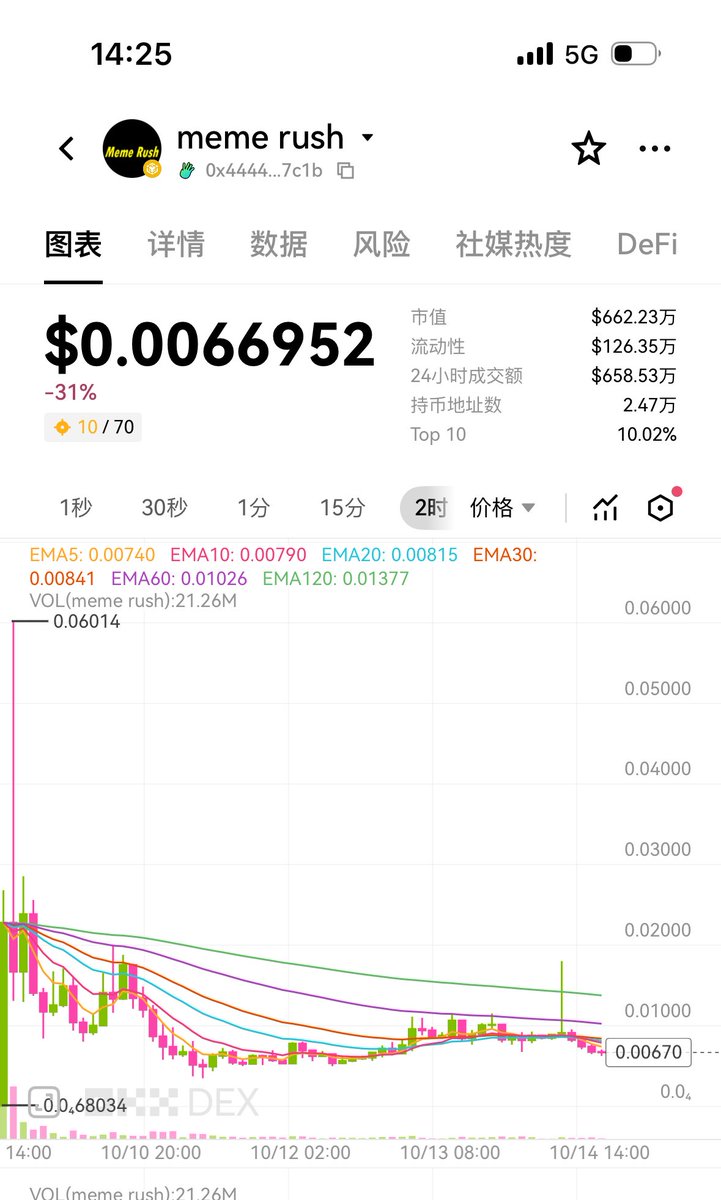Open the three-dot overflow menu
The image size is (721, 1200).
(654, 149)
